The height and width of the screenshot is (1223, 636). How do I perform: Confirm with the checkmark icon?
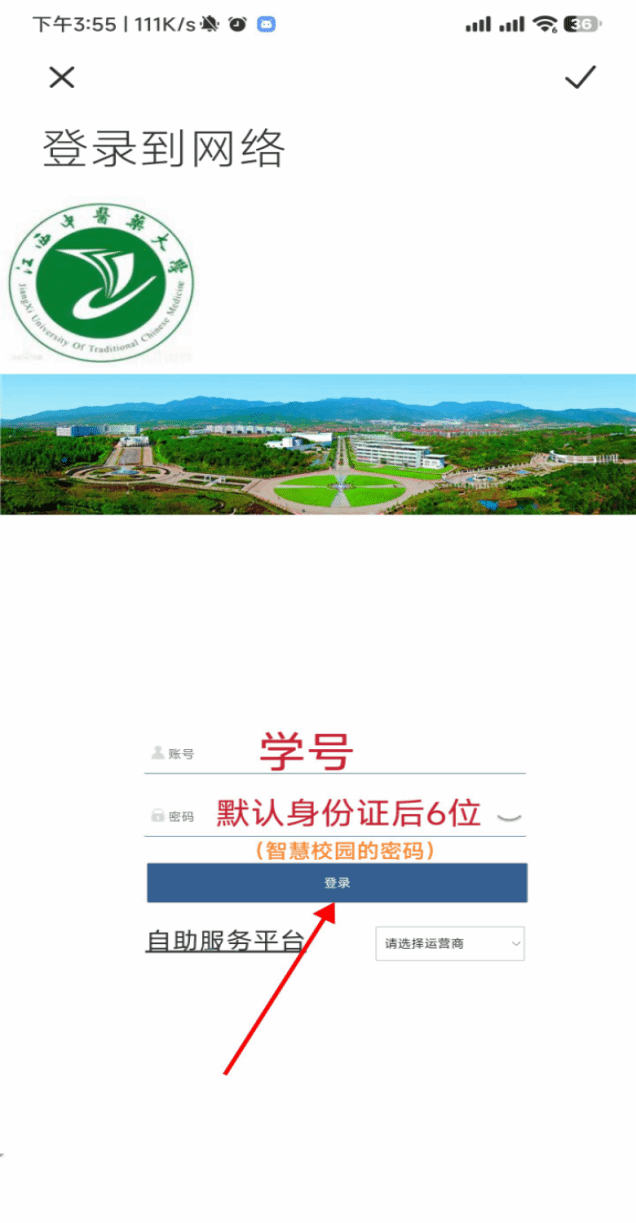point(580,77)
